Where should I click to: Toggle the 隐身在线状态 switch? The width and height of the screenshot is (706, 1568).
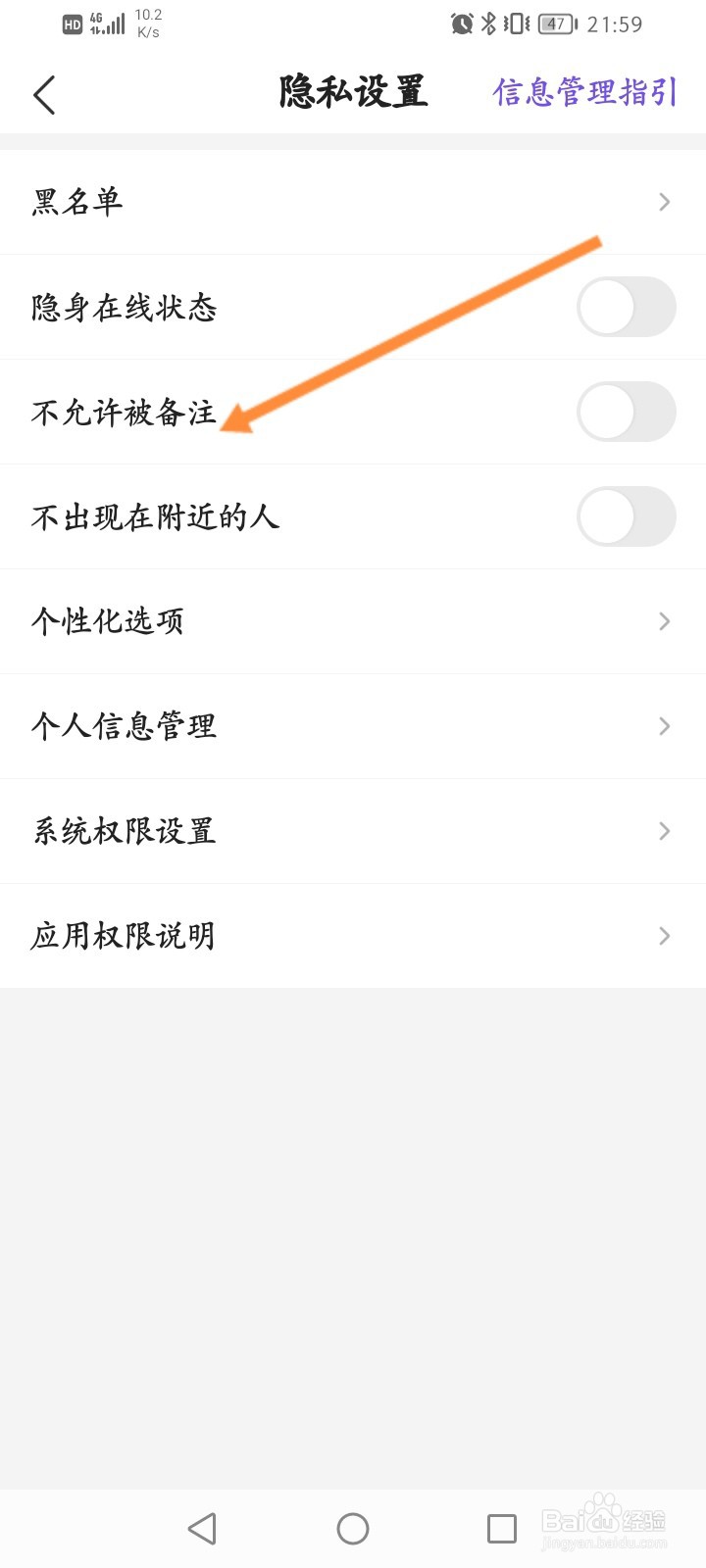(627, 307)
